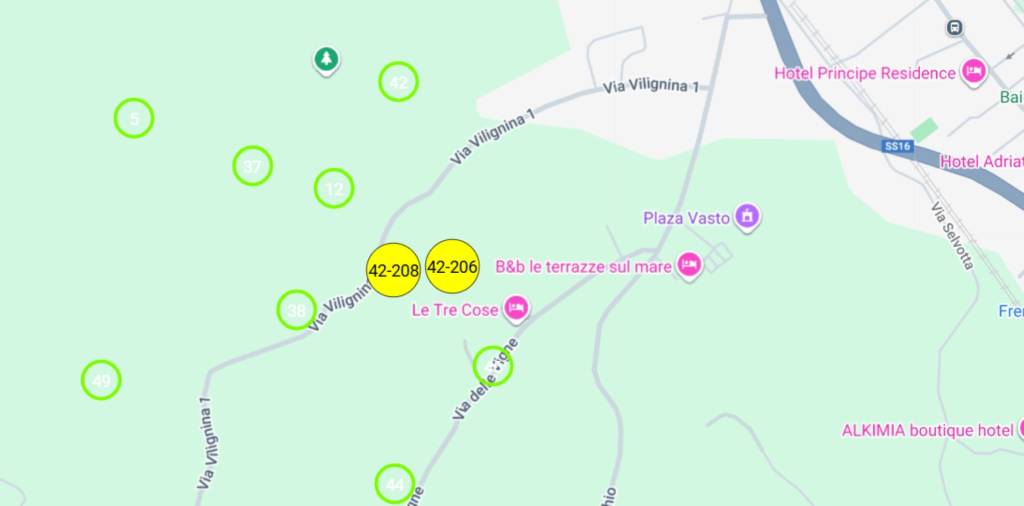Open the train station icon

(955, 28)
